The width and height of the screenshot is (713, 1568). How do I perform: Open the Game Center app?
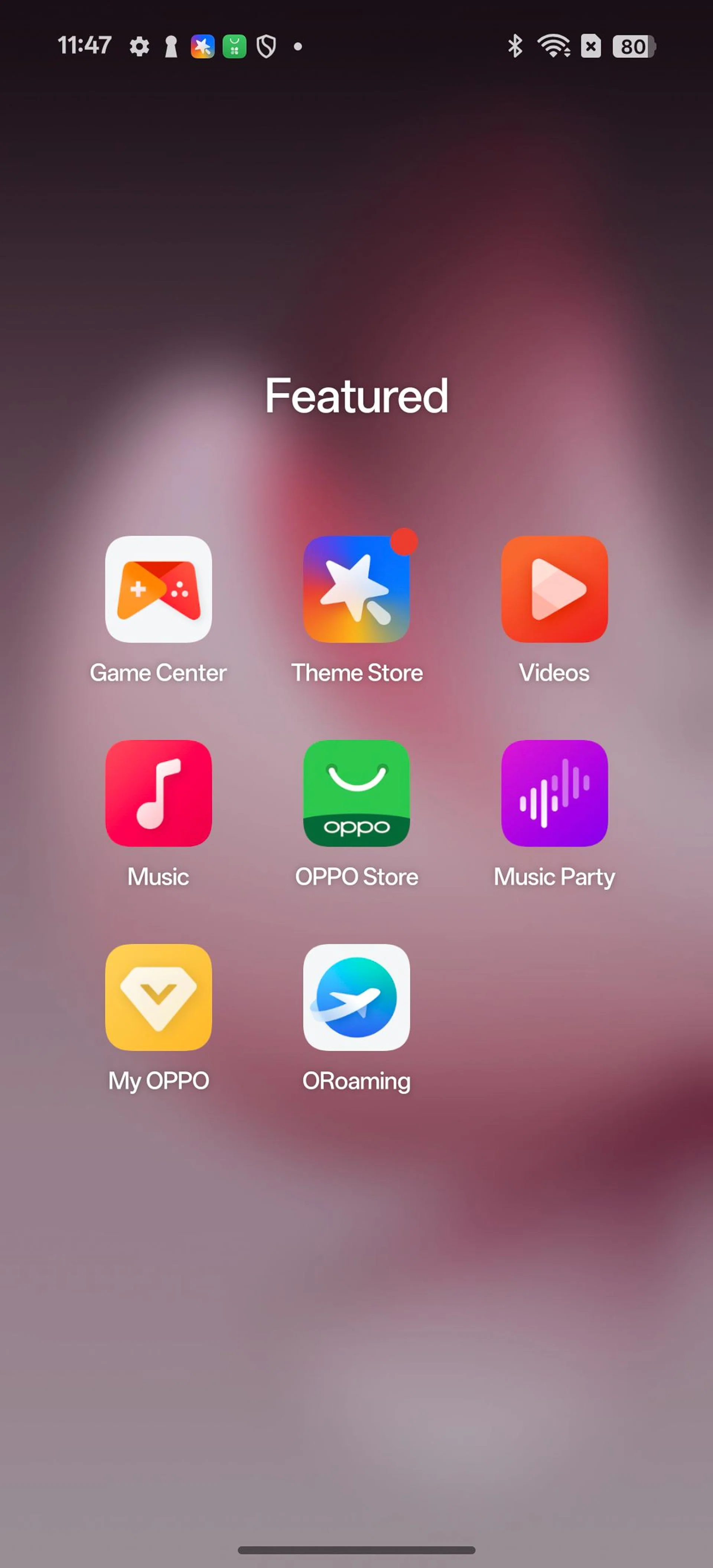pos(158,589)
